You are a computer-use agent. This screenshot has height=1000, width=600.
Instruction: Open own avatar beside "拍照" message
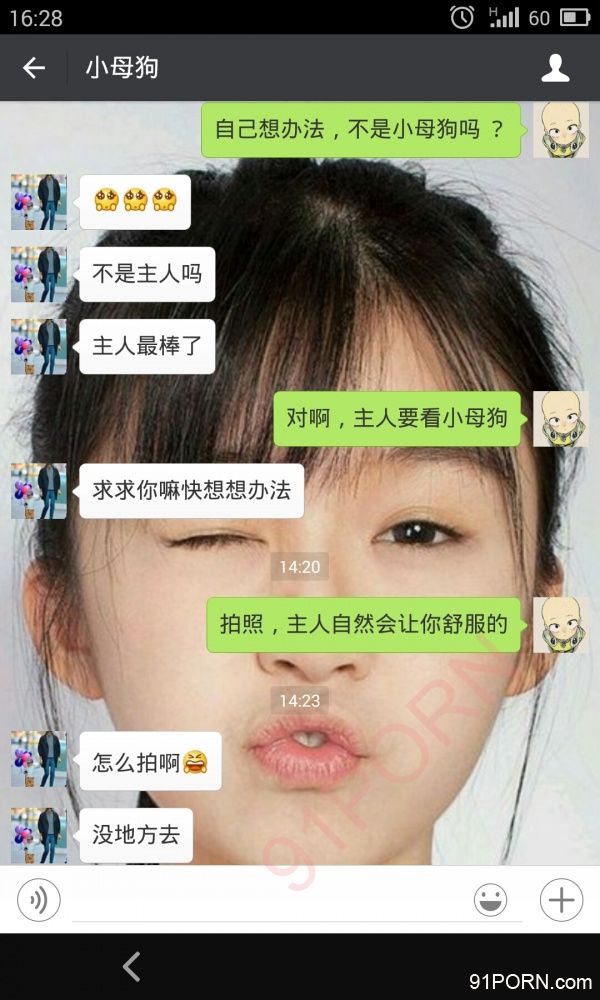tap(560, 625)
